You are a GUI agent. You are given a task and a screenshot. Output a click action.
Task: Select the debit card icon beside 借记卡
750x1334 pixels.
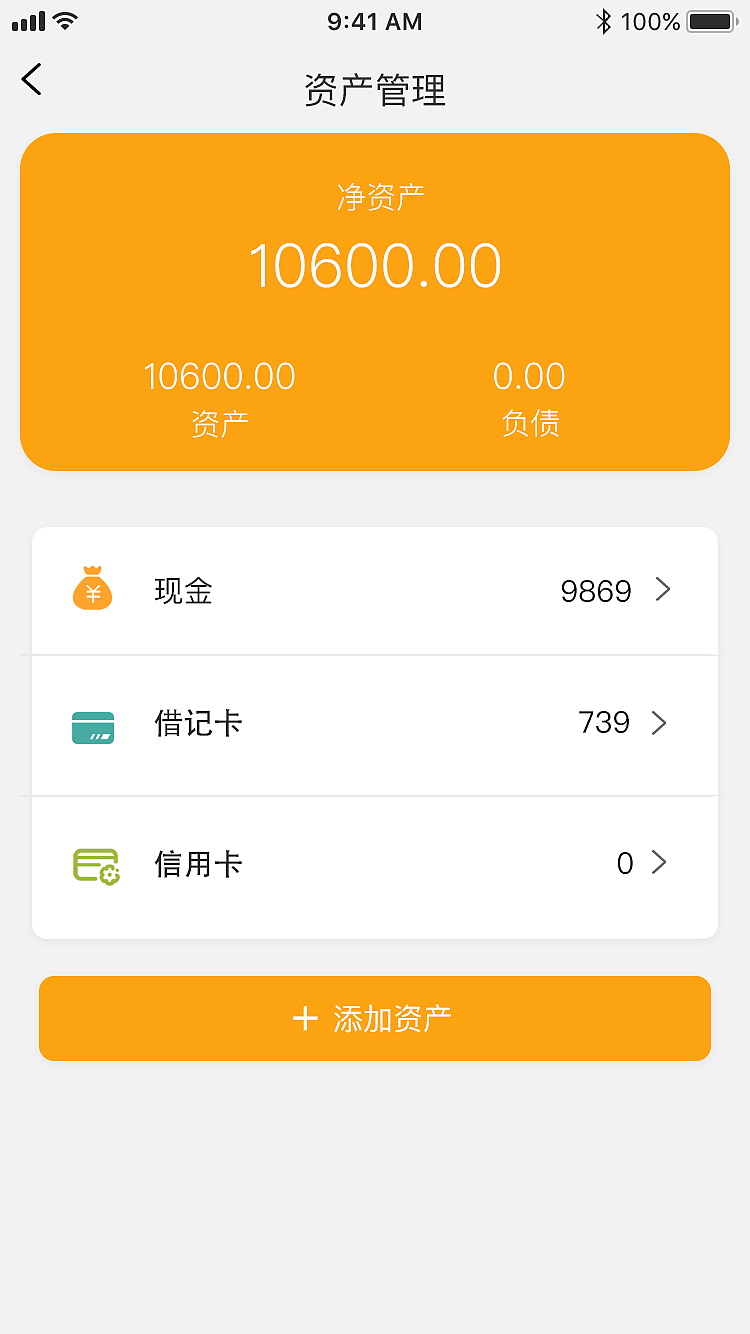click(x=93, y=724)
